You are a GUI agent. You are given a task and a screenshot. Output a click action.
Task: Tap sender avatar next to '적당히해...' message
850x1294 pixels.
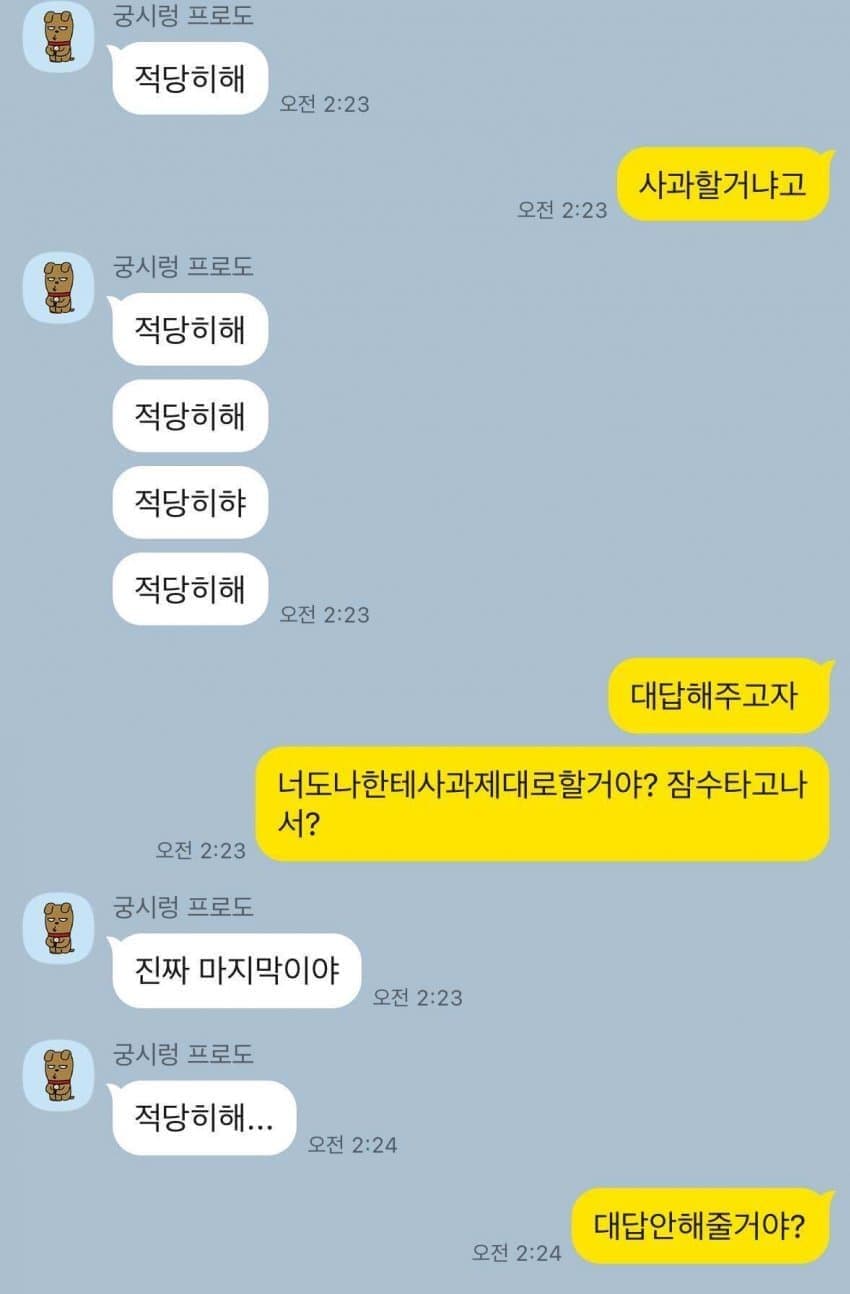pos(58,1075)
